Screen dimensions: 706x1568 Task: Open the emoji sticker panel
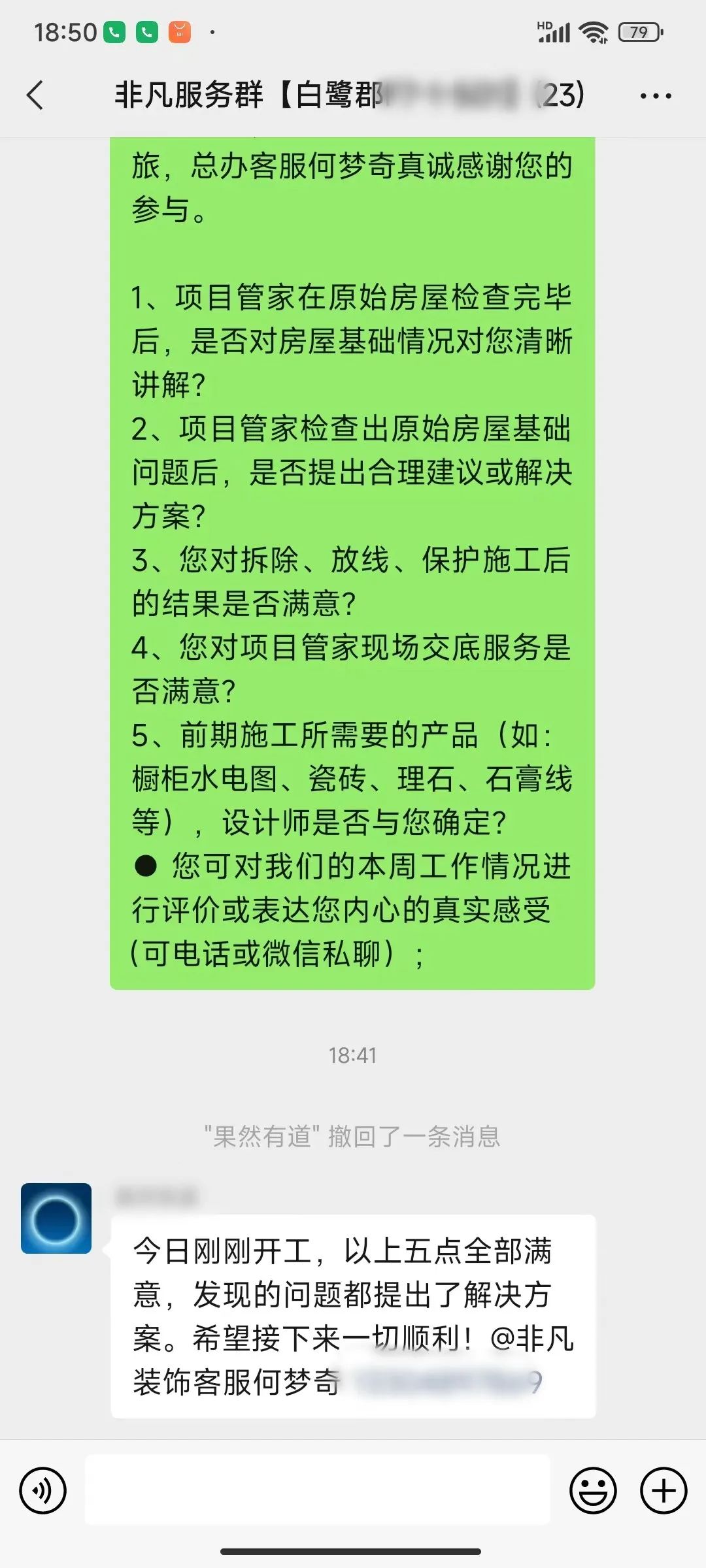click(x=593, y=1491)
